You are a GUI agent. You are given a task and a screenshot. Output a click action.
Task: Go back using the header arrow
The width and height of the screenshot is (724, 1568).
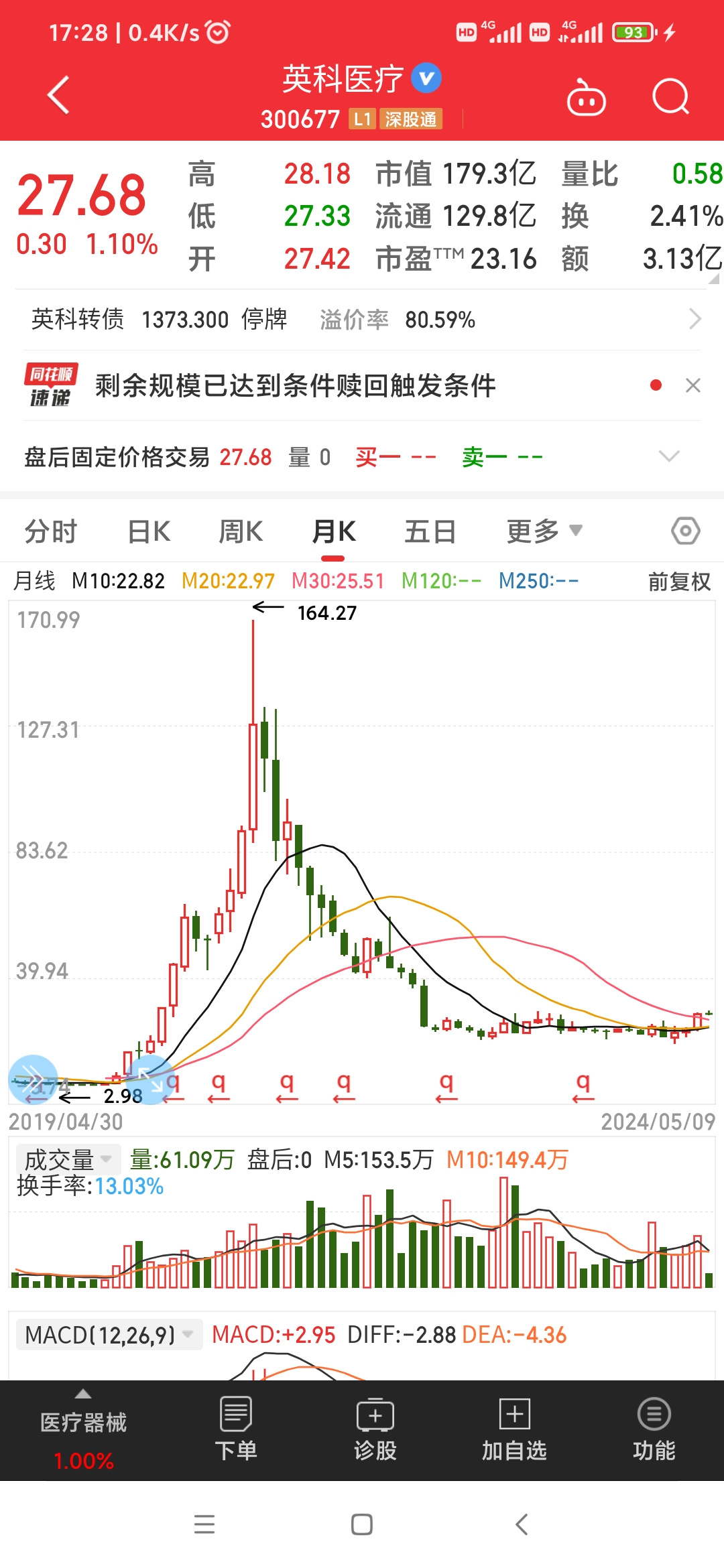(x=59, y=95)
